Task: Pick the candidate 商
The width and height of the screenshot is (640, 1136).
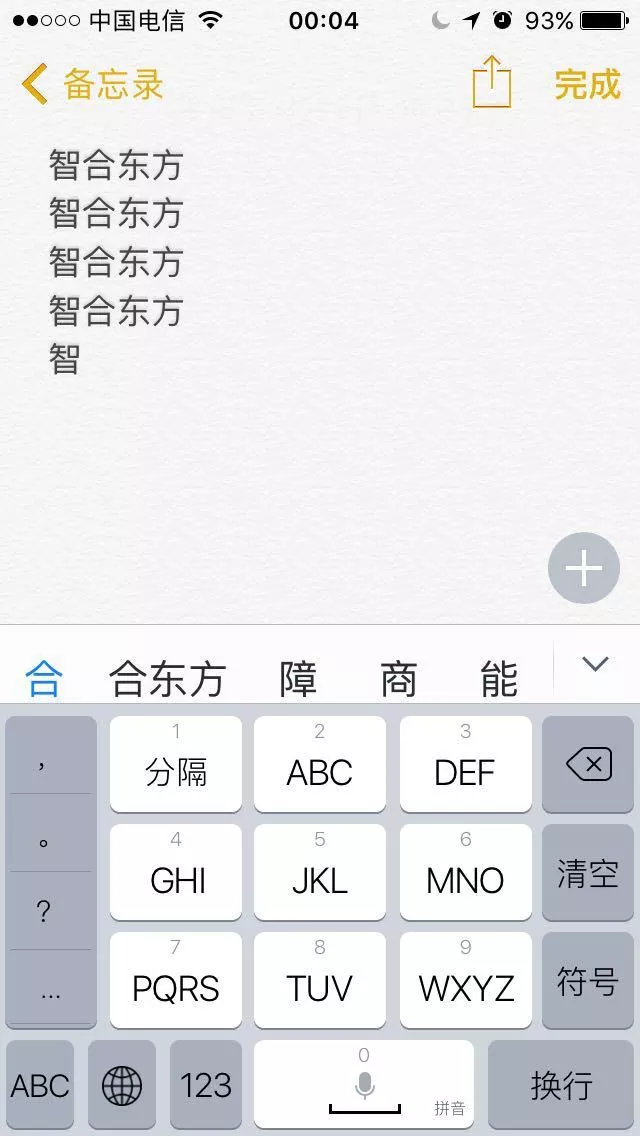Action: pyautogui.click(x=399, y=679)
